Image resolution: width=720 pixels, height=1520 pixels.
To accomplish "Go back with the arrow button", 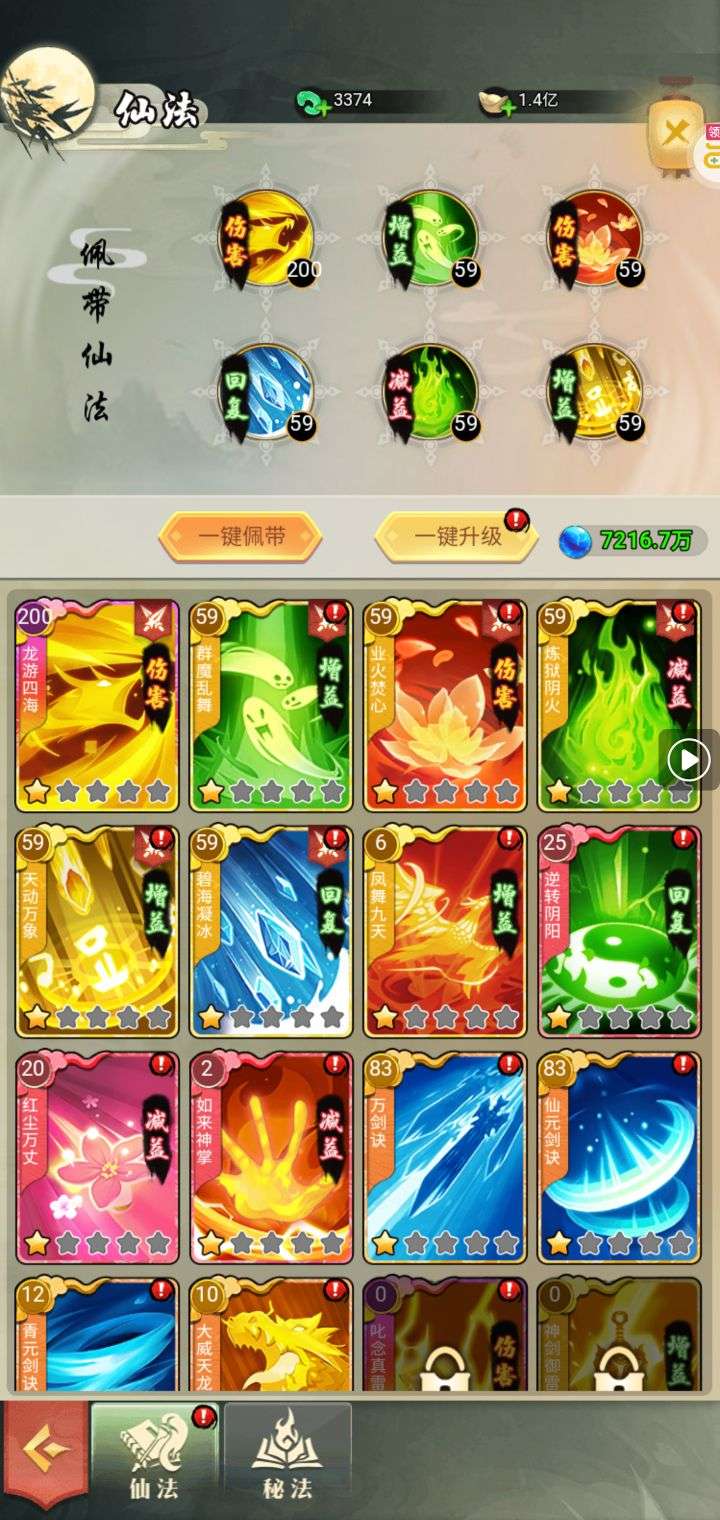I will [43, 1450].
